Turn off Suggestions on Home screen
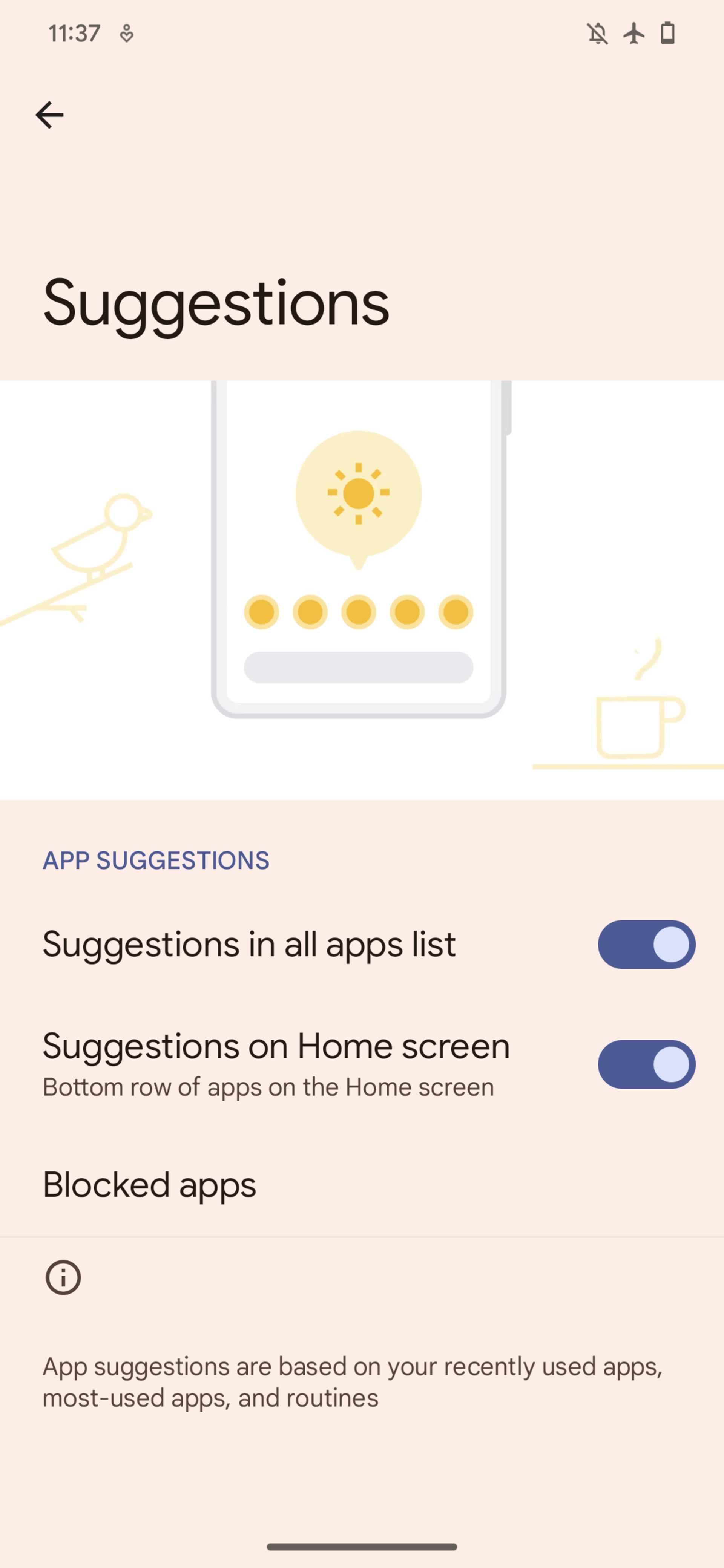 click(x=646, y=1064)
